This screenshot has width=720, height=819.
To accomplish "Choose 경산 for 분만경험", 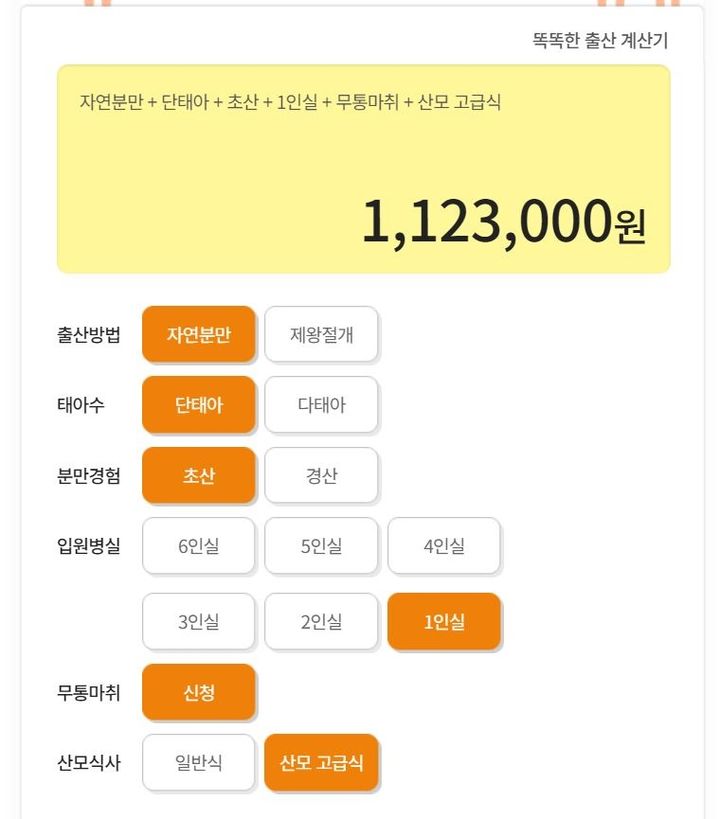I will tap(322, 476).
